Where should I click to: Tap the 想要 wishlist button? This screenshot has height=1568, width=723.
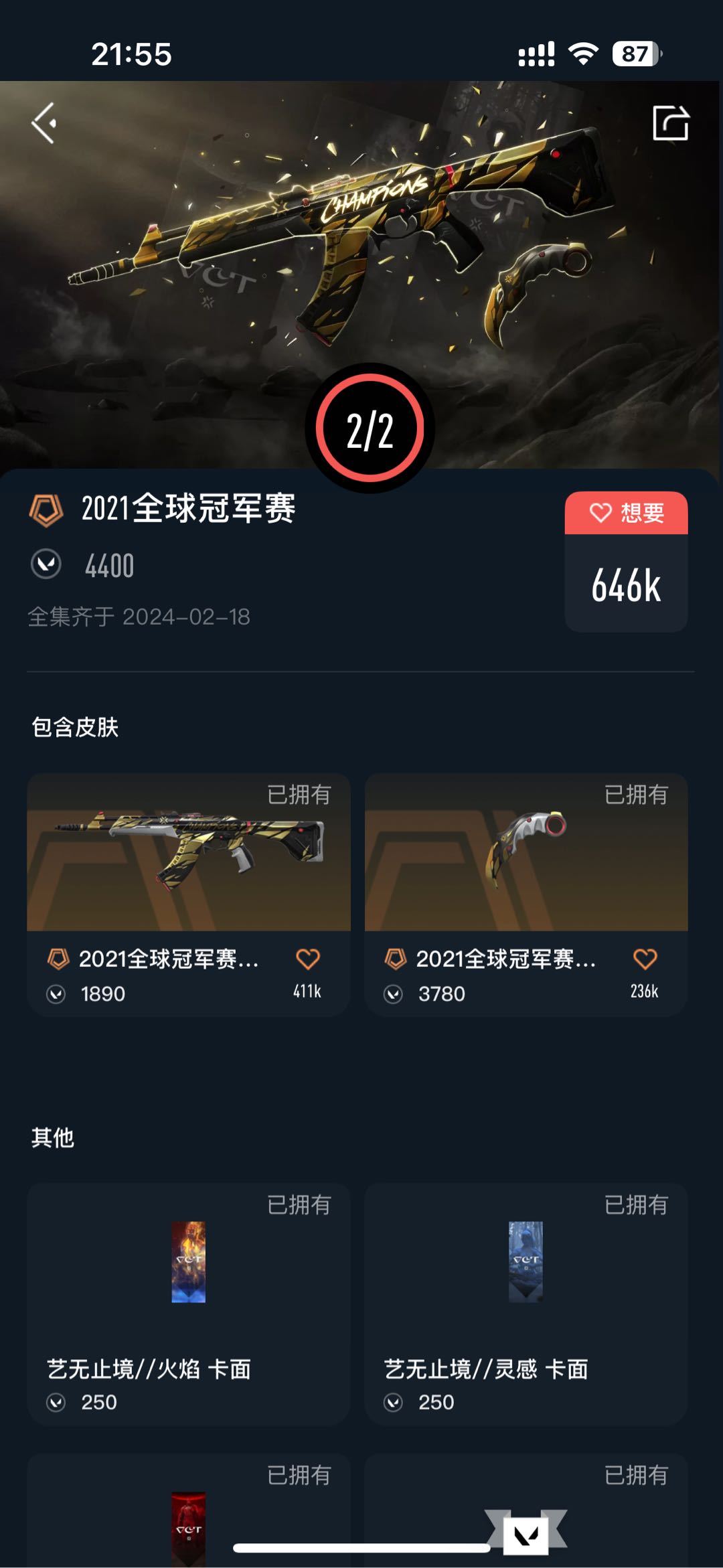tap(626, 514)
